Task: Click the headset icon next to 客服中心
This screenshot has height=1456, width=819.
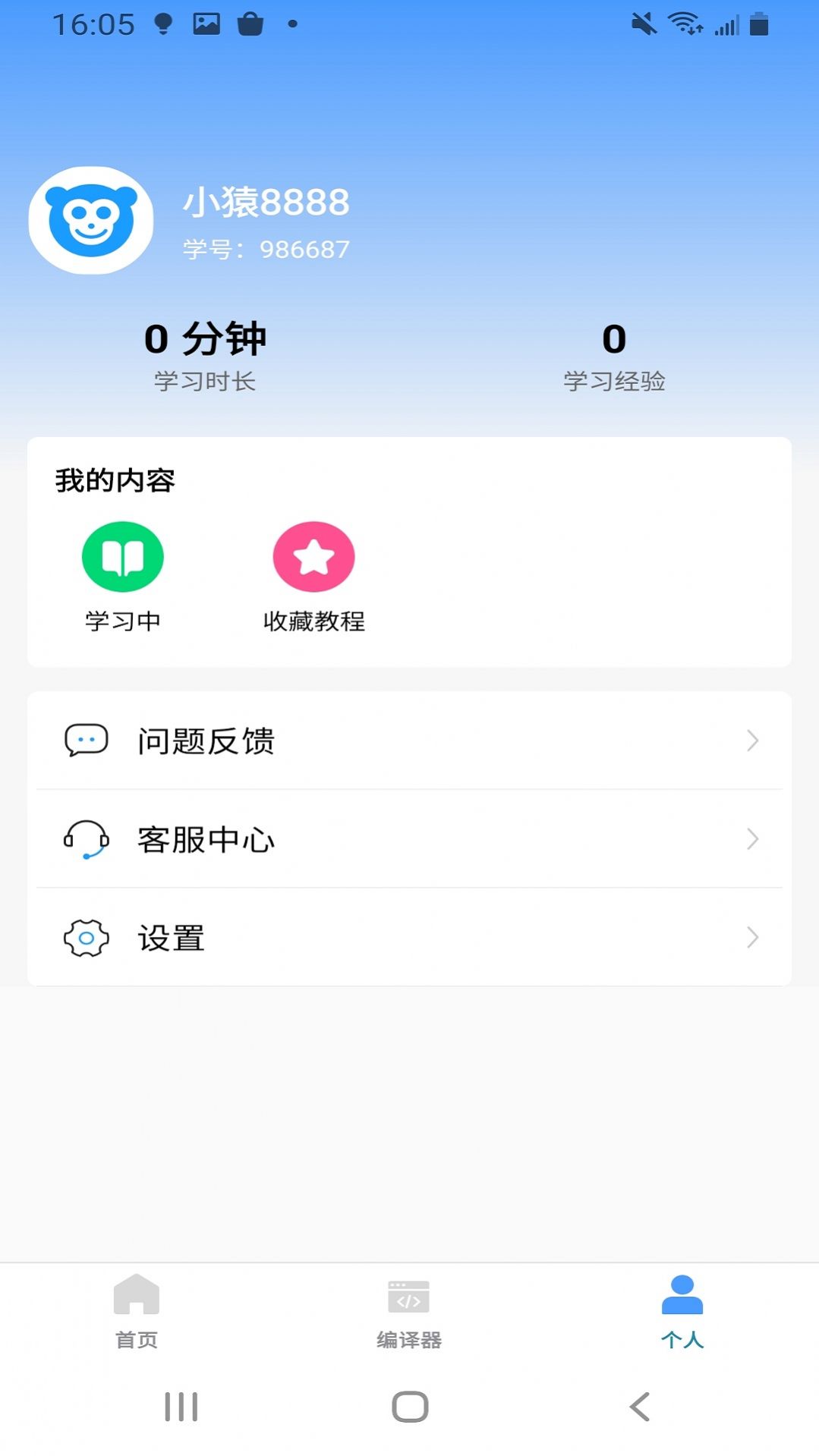Action: point(86,840)
